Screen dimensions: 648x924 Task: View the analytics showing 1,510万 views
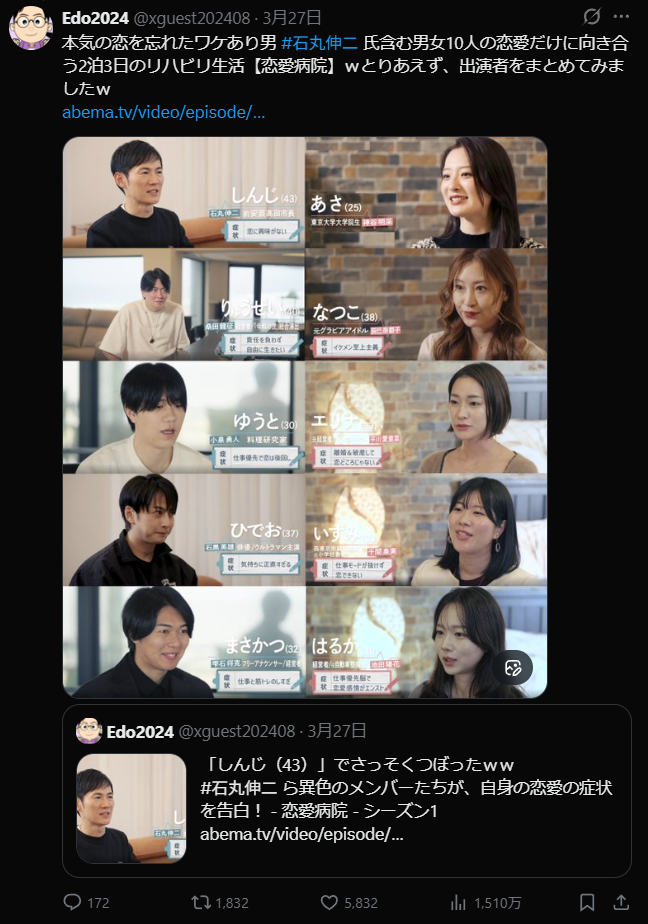click(x=485, y=902)
